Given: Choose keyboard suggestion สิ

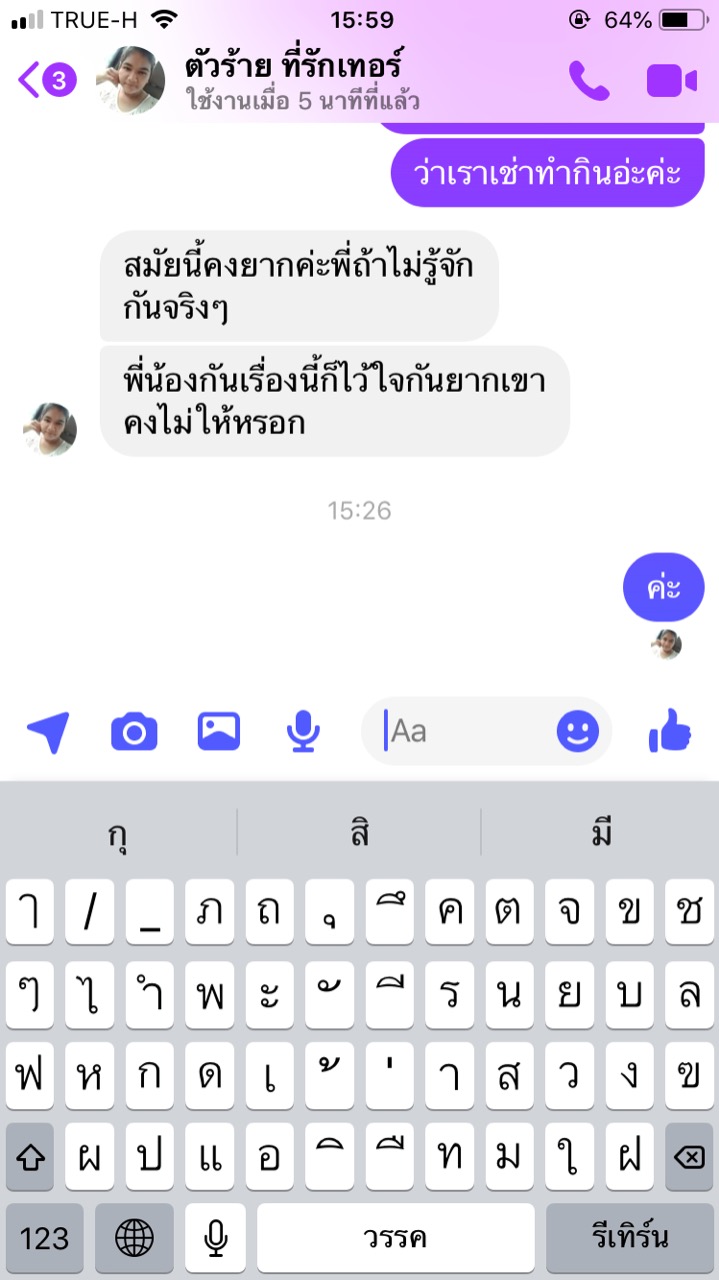Looking at the screenshot, I should point(359,832).
